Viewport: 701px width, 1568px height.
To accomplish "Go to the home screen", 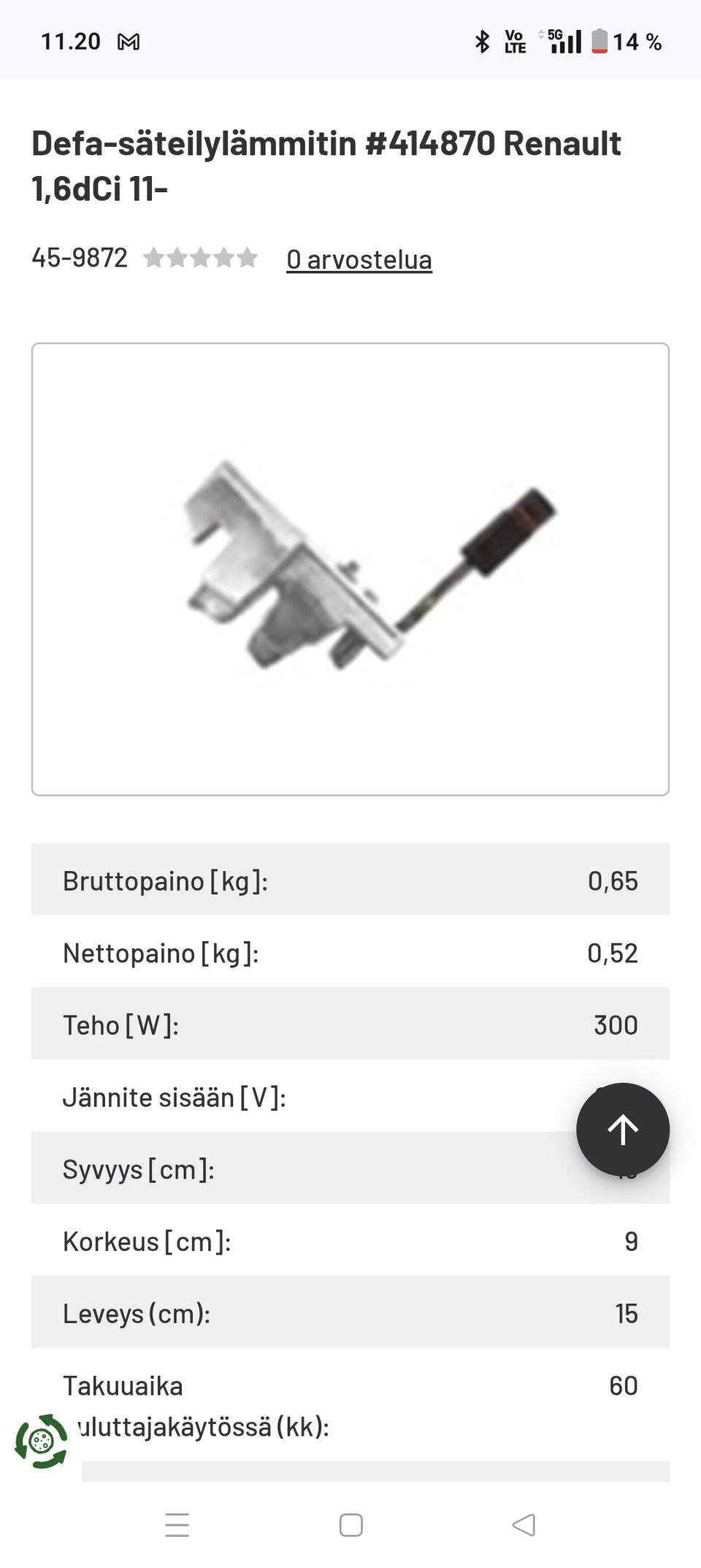I will coord(350,1525).
